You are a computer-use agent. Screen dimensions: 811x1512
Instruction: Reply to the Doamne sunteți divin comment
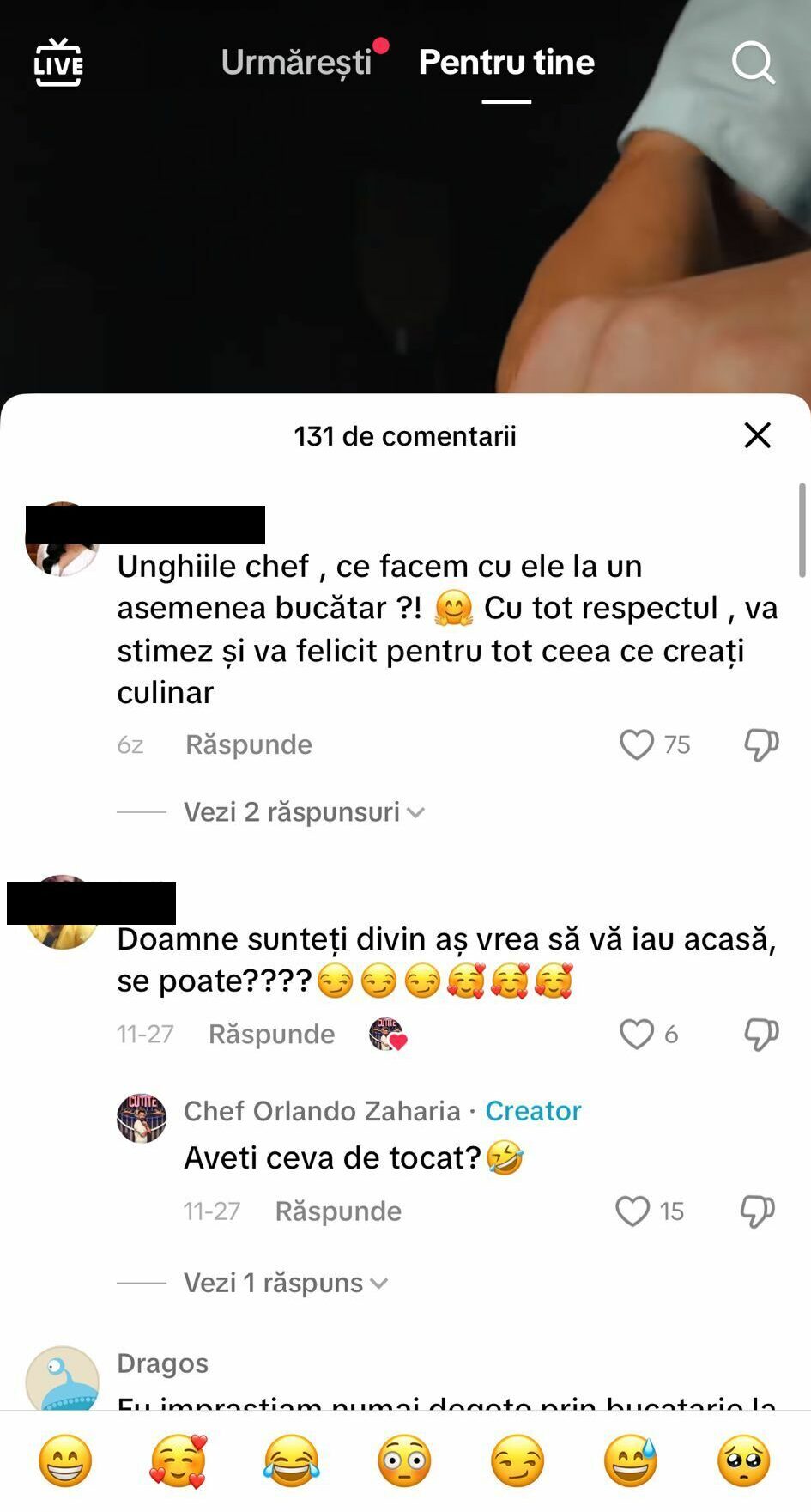point(271,1034)
